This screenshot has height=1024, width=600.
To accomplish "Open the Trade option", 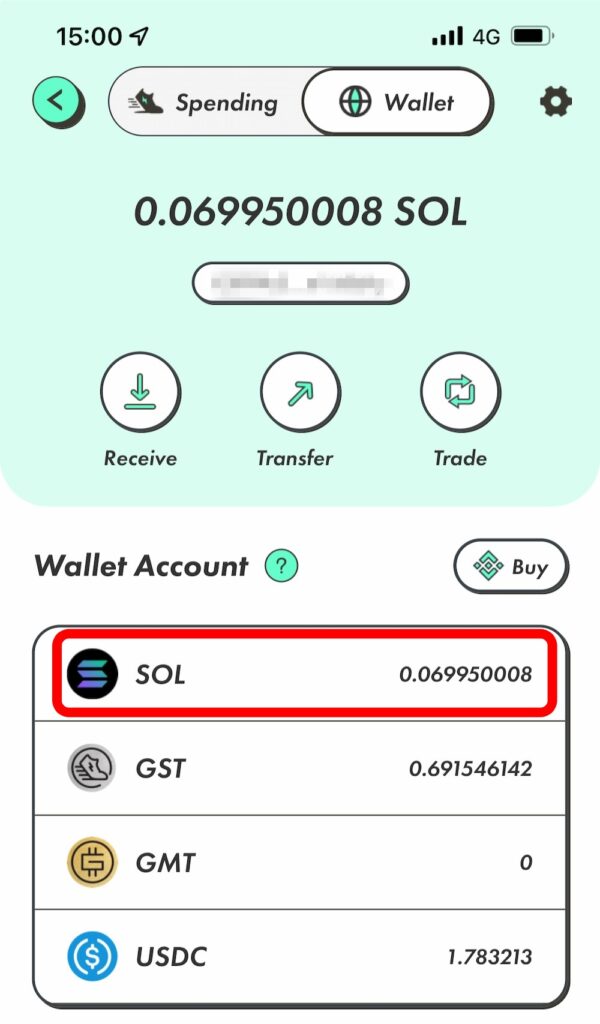I will pos(460,393).
